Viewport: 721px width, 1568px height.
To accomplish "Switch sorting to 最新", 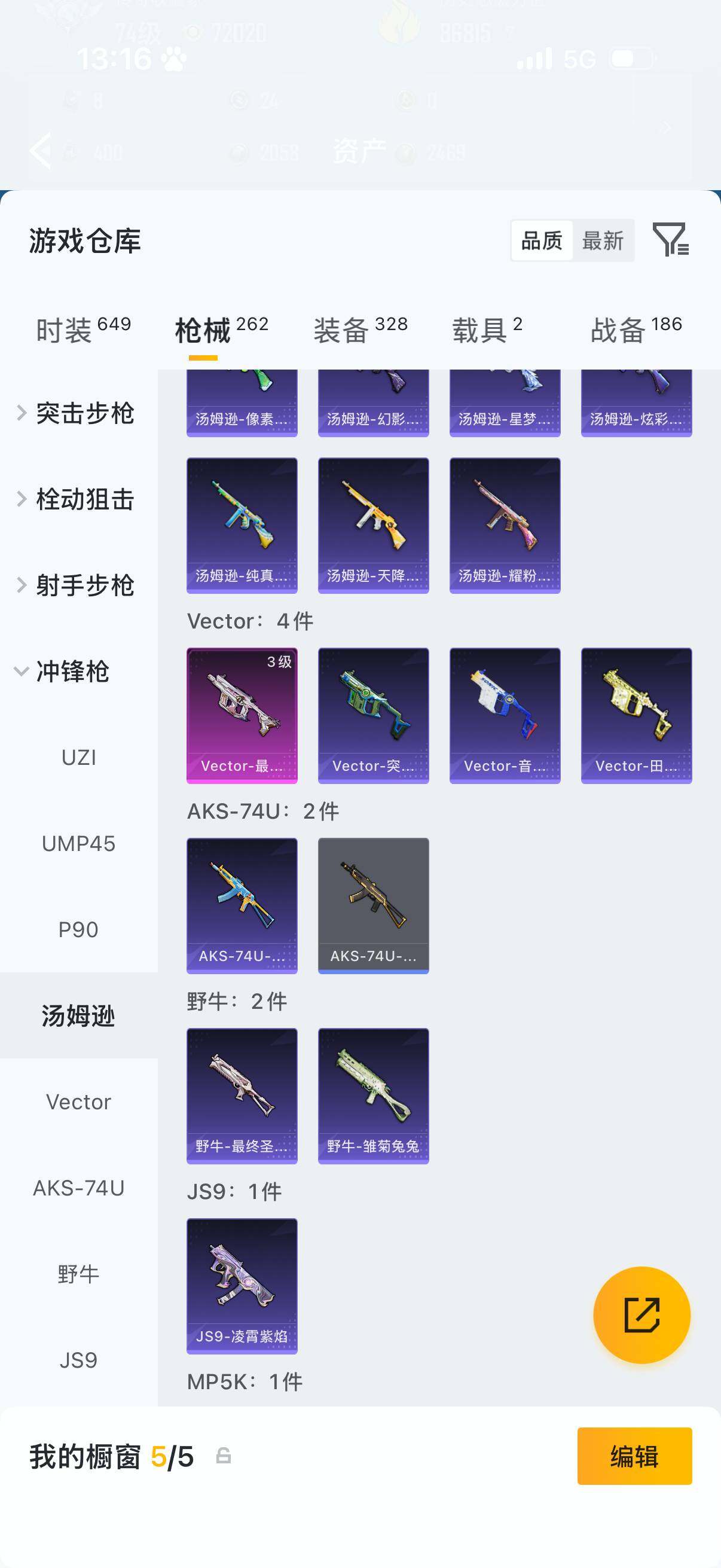I will tap(603, 240).
